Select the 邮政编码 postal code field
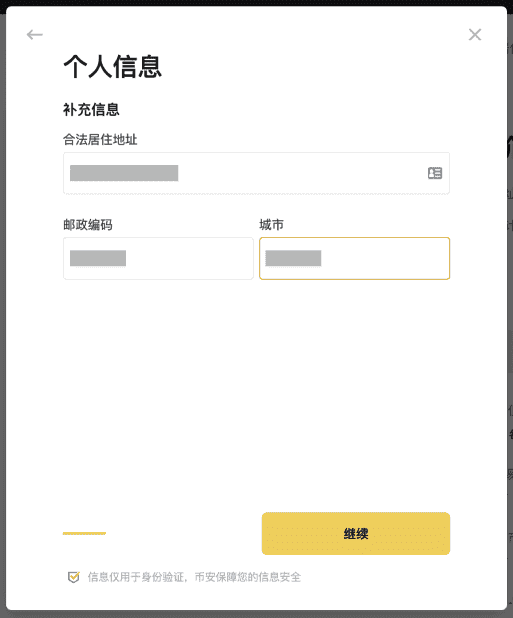 point(158,259)
